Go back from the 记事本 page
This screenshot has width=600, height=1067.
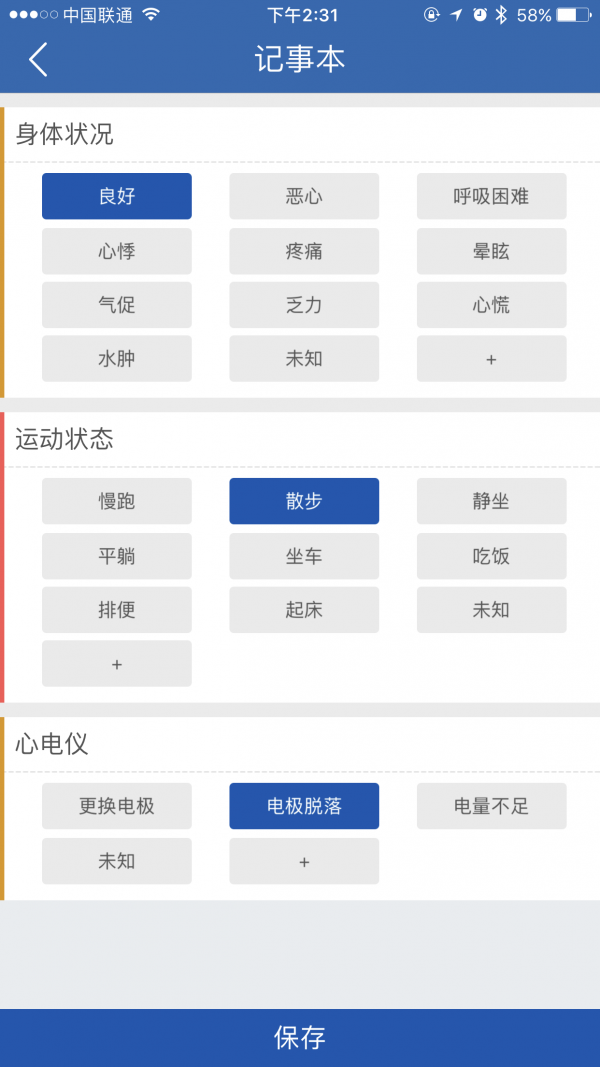38,60
